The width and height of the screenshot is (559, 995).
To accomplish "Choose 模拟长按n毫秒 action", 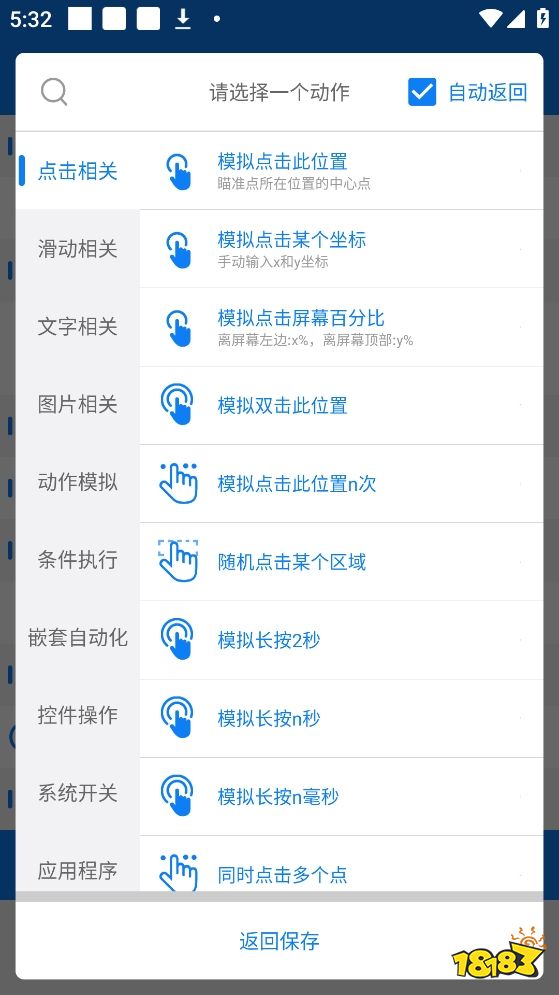I will [341, 796].
